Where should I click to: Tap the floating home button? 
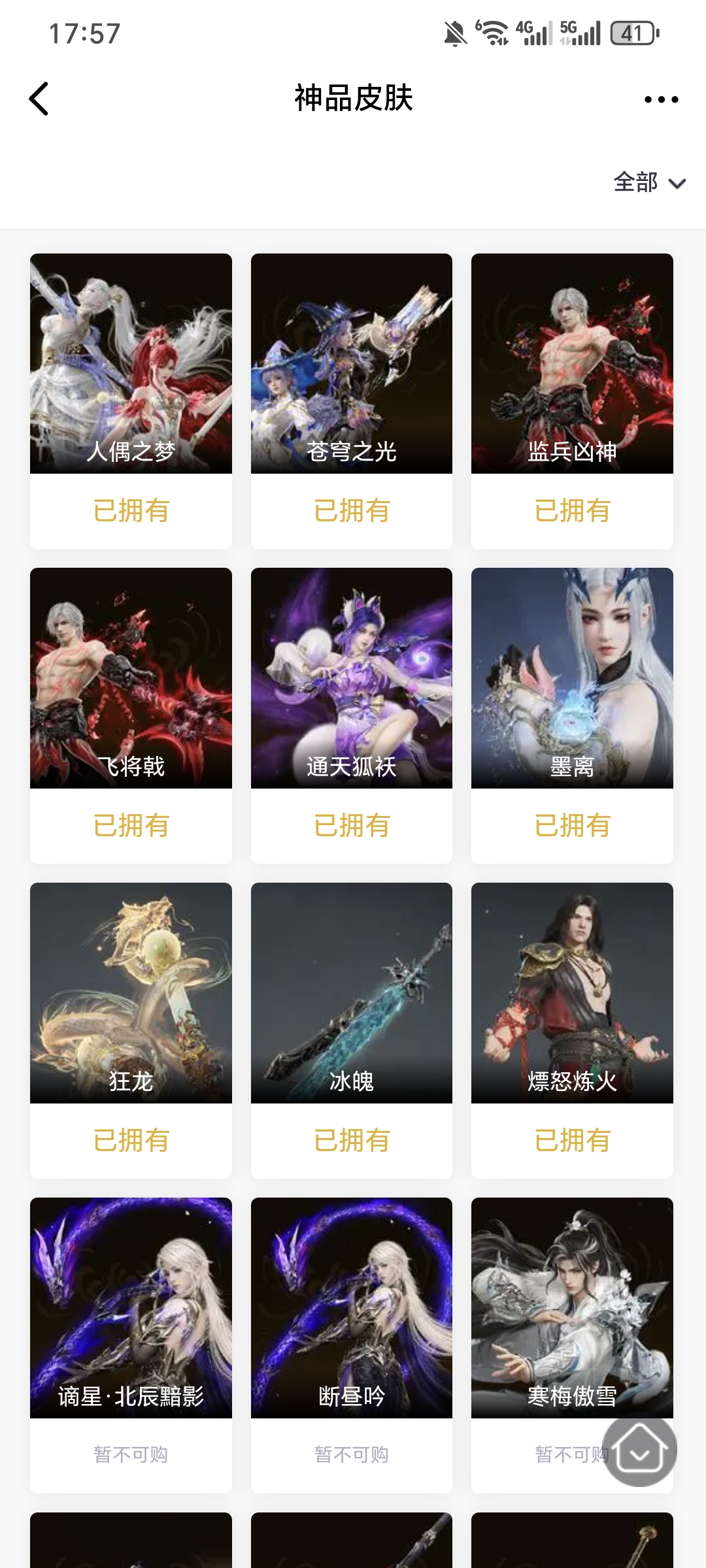[x=639, y=1449]
